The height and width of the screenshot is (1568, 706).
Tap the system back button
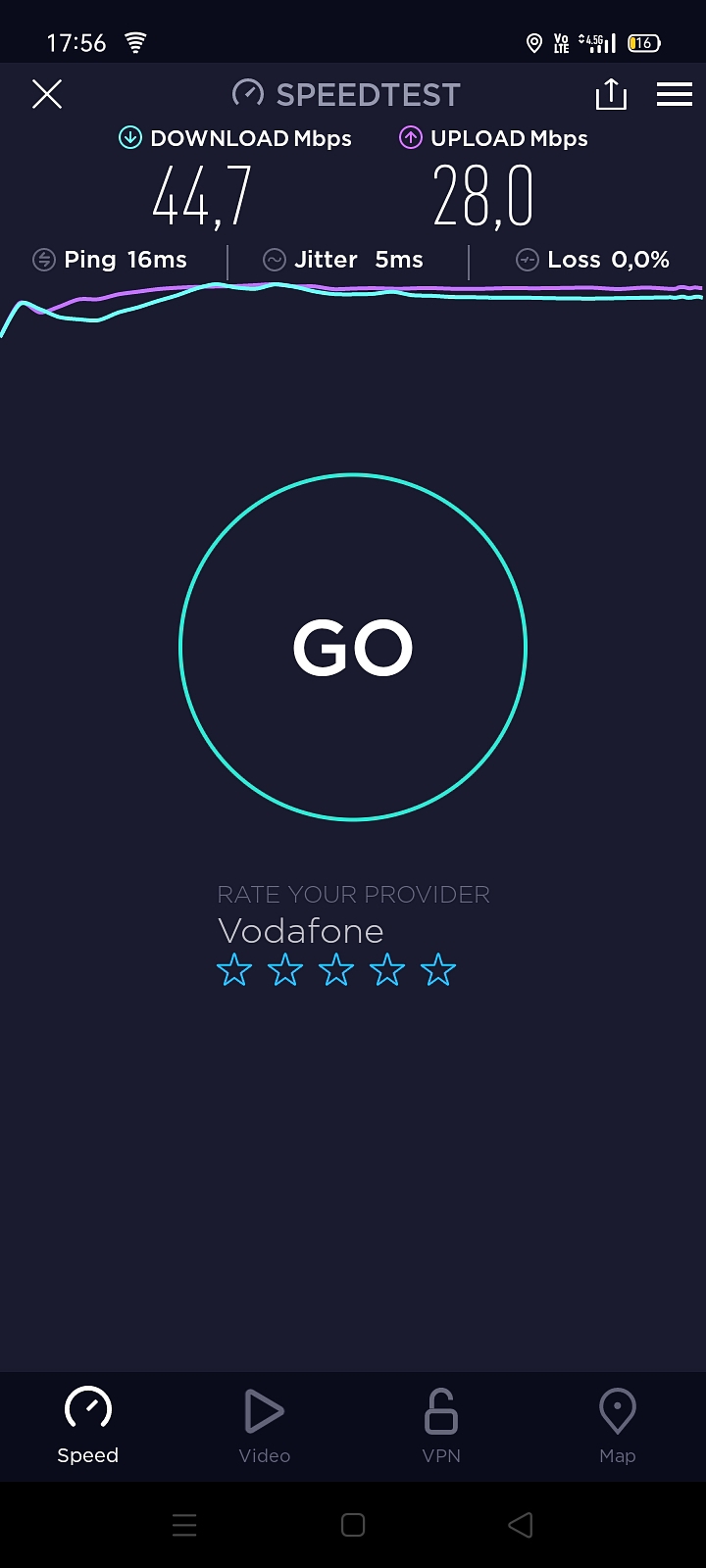[521, 1525]
